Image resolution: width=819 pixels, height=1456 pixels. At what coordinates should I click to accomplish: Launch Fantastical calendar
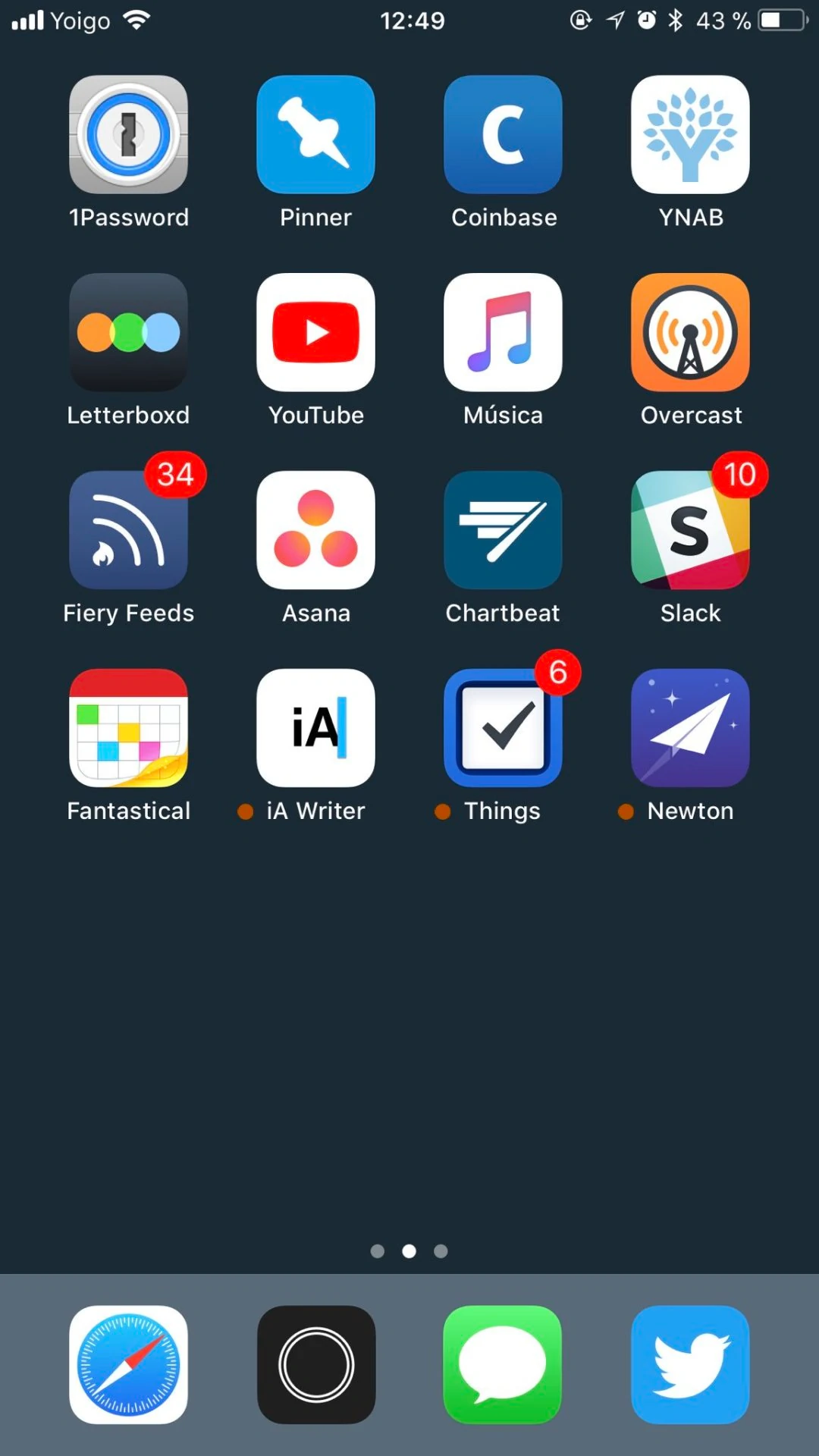[x=128, y=728]
